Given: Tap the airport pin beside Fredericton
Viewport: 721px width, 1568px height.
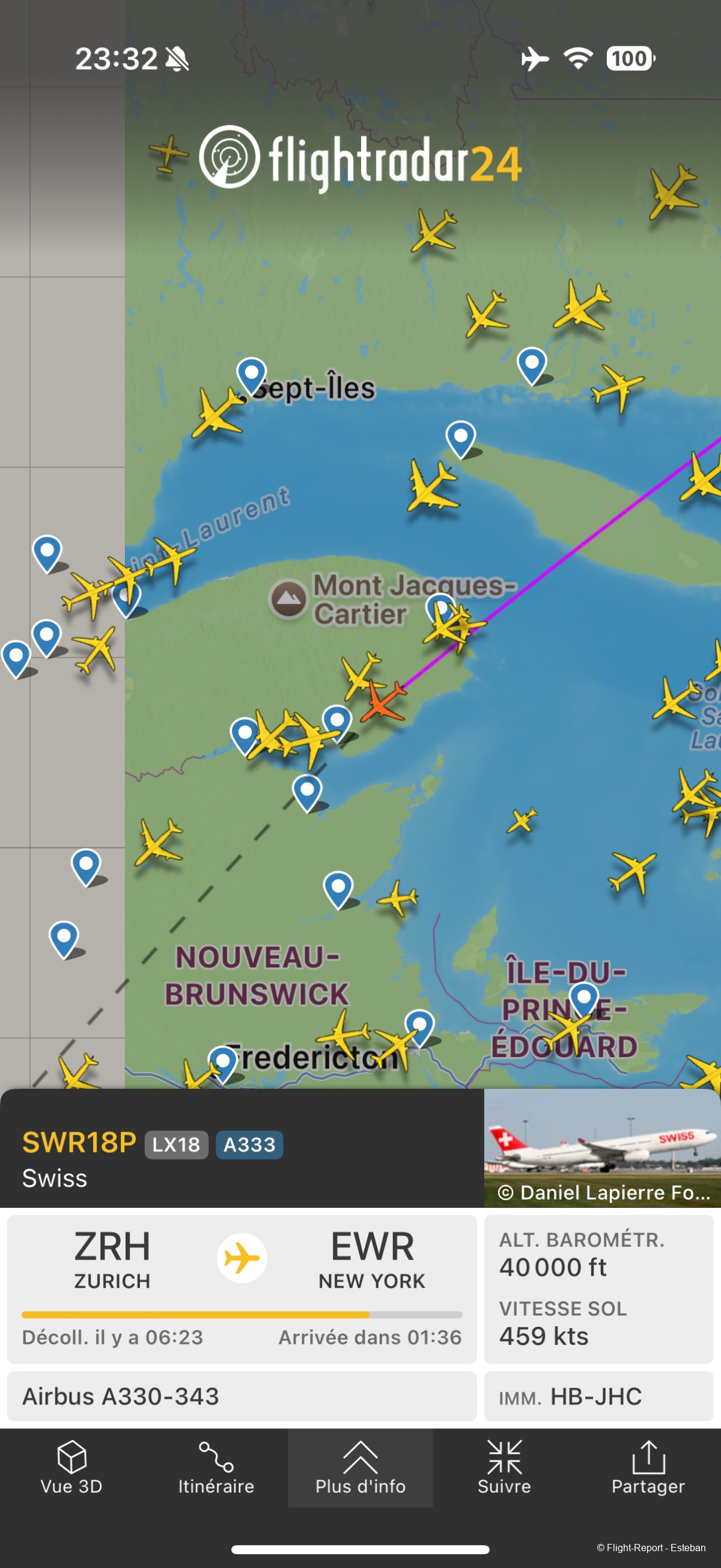Looking at the screenshot, I should click(x=223, y=1062).
